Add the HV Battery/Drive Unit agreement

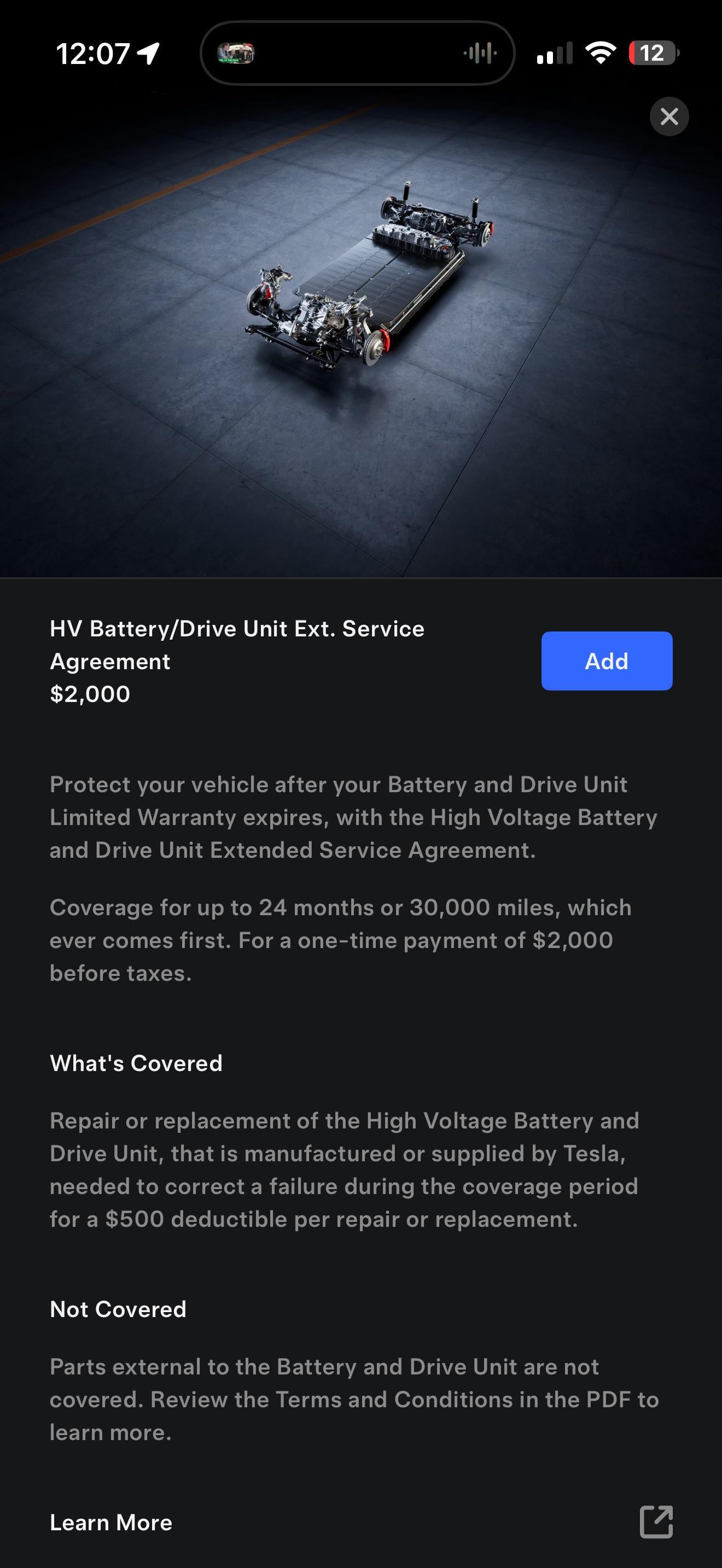(607, 661)
